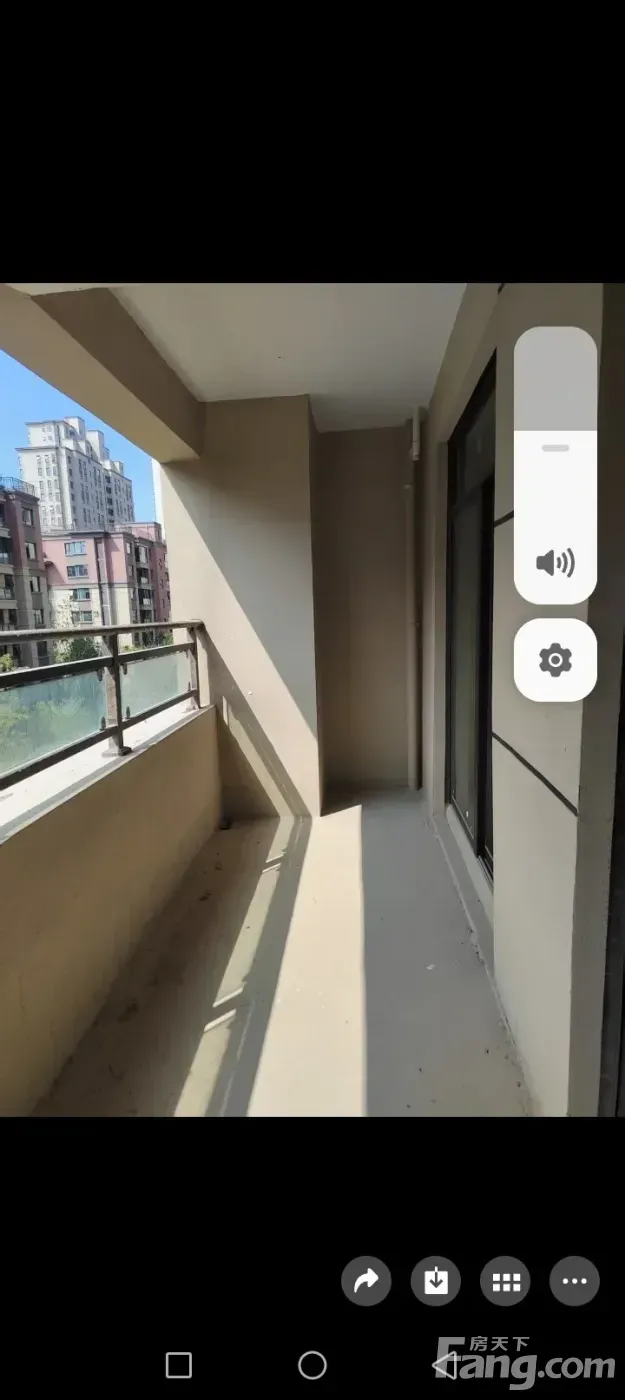Open volume settings gear

555,660
